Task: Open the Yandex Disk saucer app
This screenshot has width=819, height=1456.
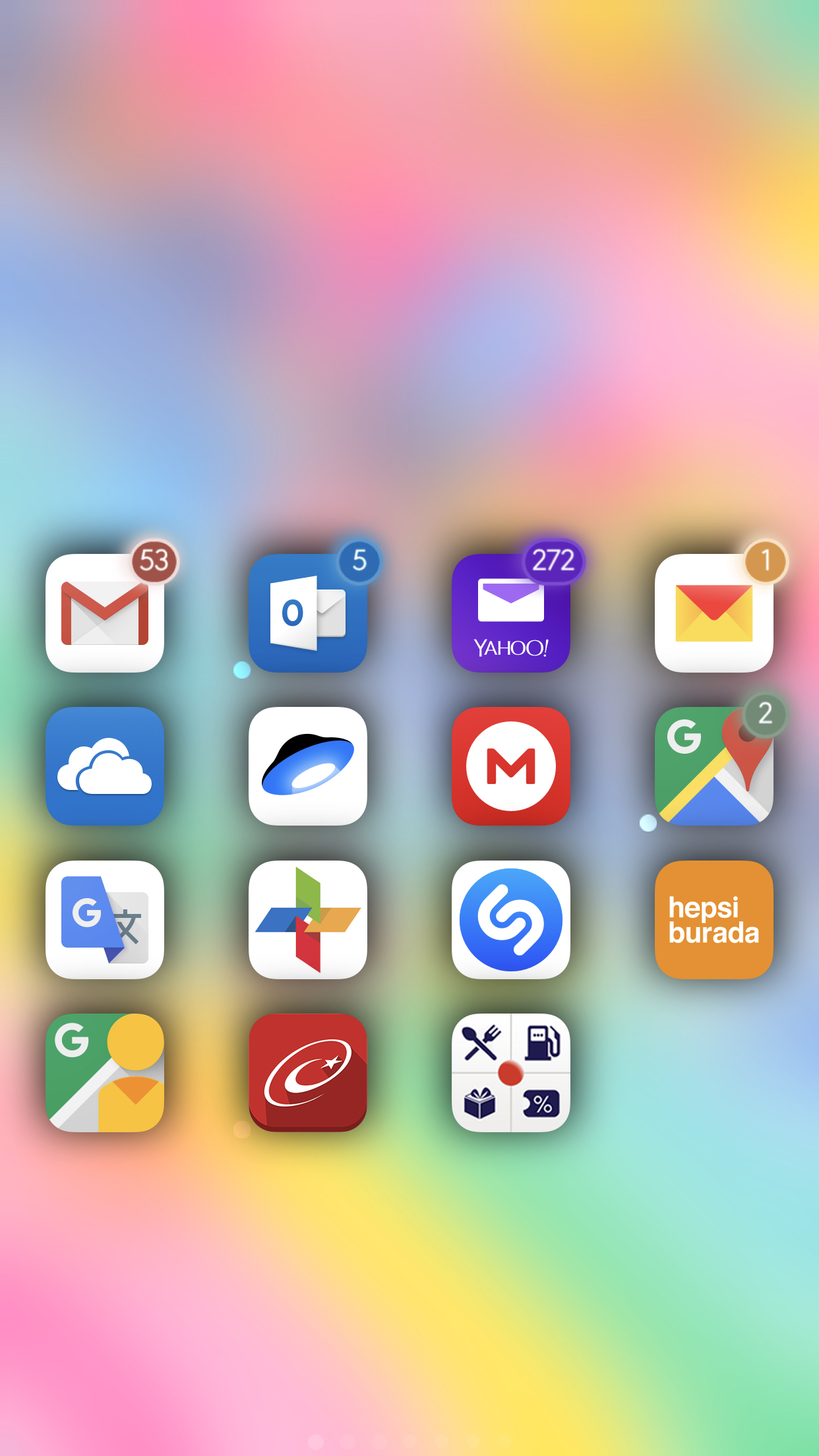Action: [308, 766]
